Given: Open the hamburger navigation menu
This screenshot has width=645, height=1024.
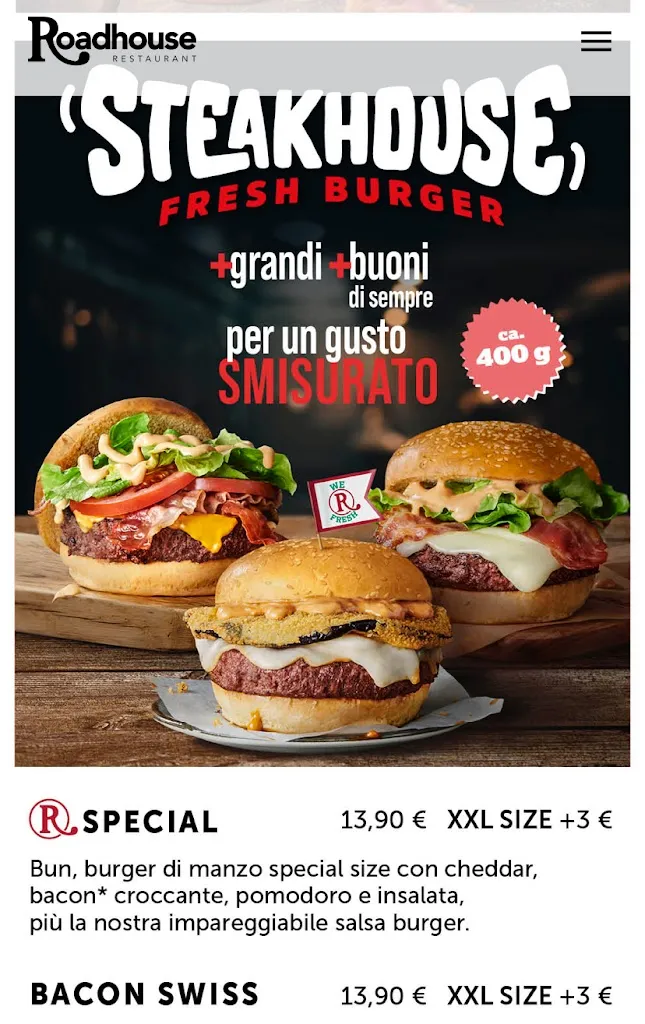Looking at the screenshot, I should coord(596,41).
